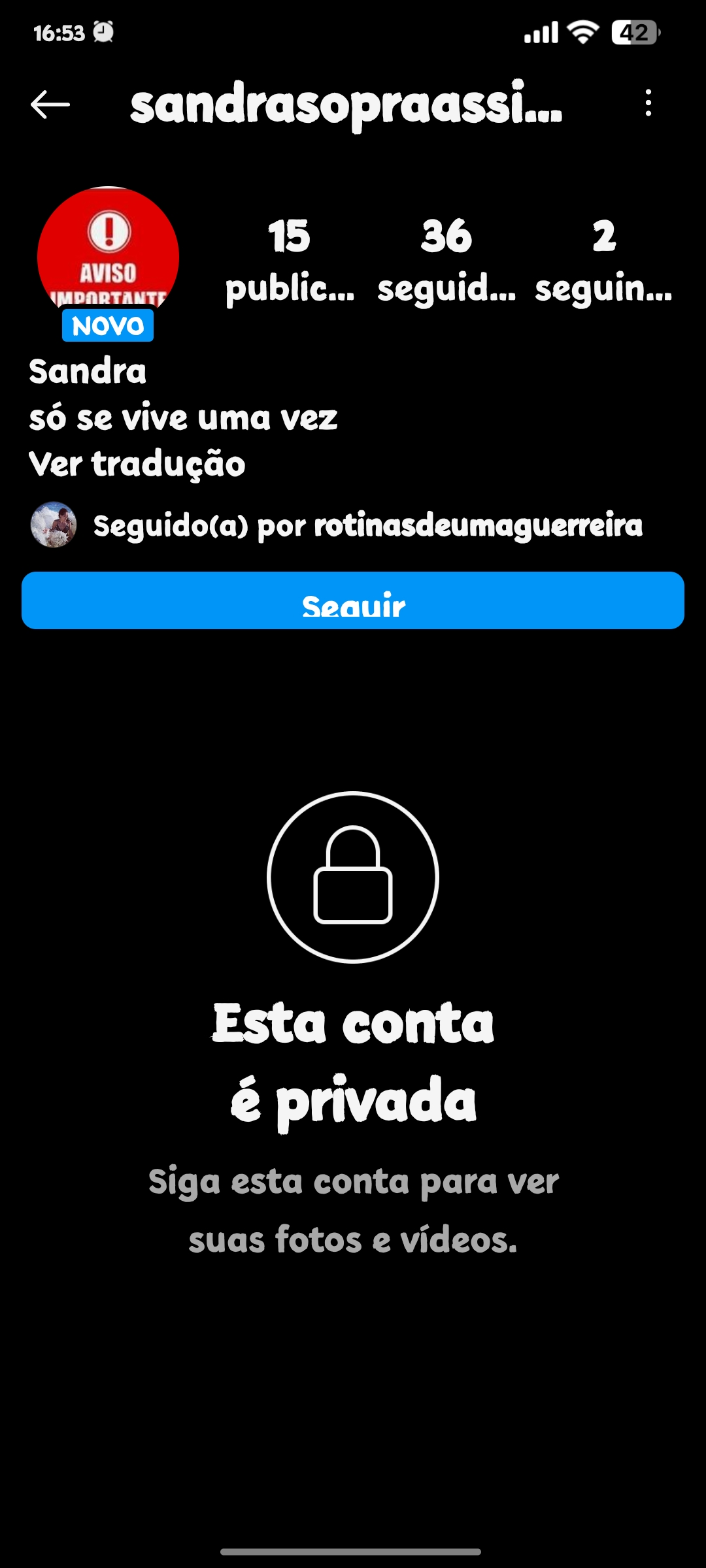This screenshot has height=1568, width=706.
Task: Go back with the arrow icon
Action: pyautogui.click(x=50, y=105)
